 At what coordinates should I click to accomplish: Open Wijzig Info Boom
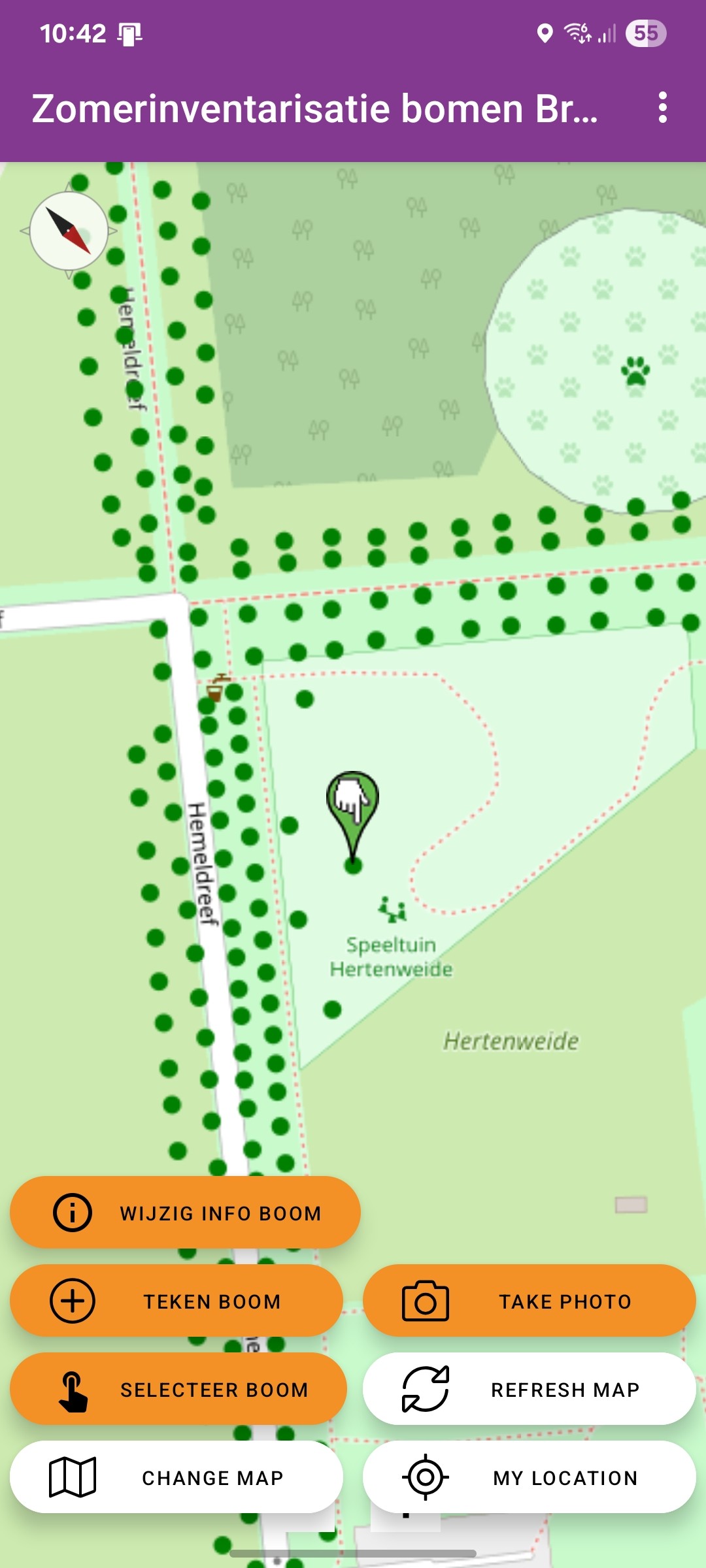pyautogui.click(x=185, y=1213)
